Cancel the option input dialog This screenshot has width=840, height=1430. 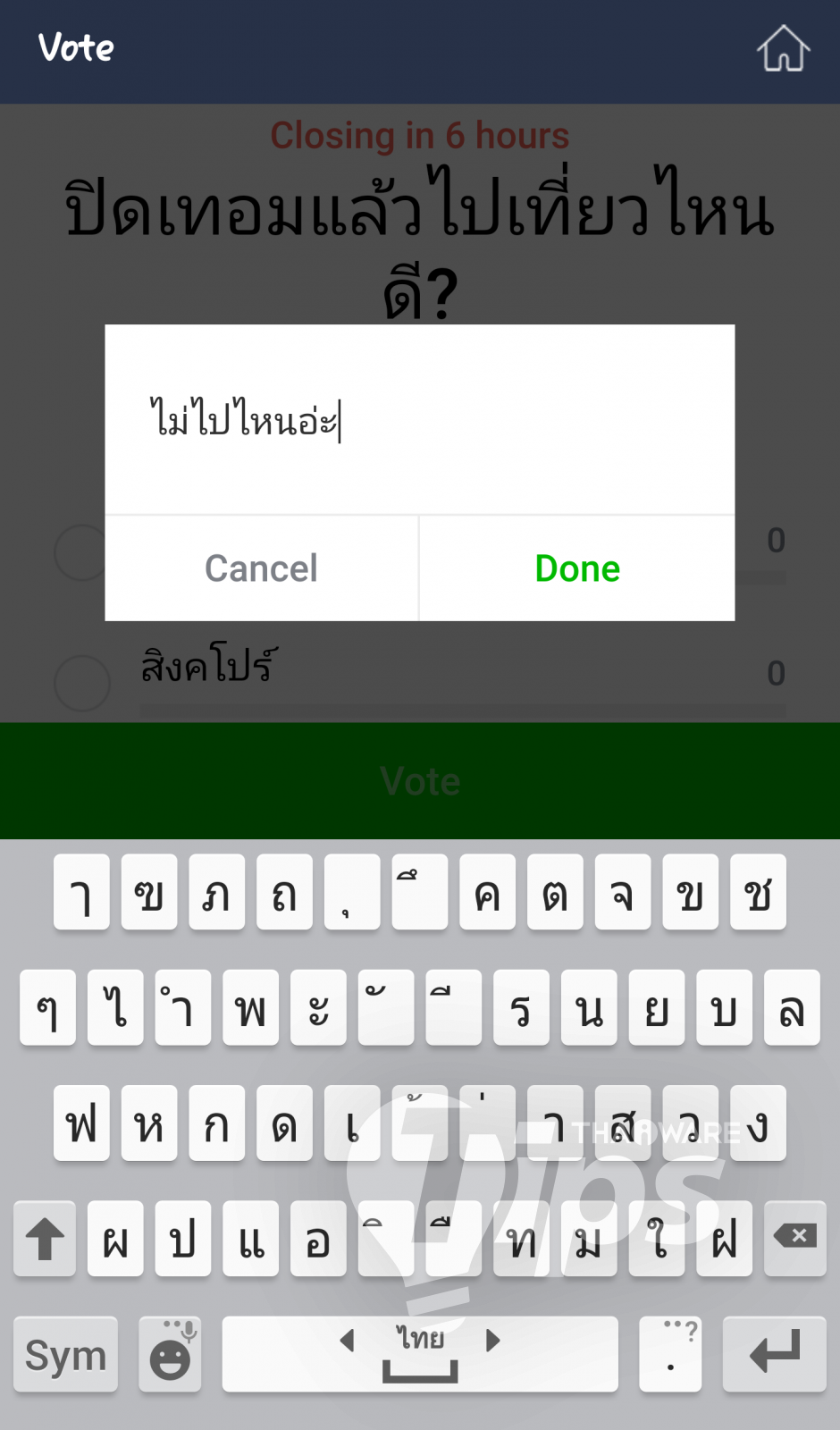[x=261, y=568]
